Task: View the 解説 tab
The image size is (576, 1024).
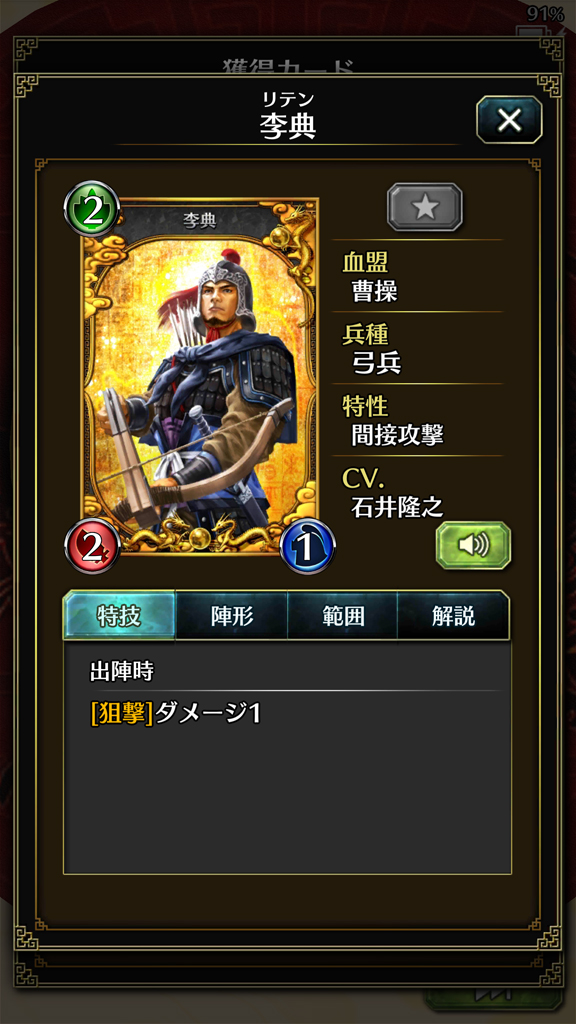Action: coord(453,615)
